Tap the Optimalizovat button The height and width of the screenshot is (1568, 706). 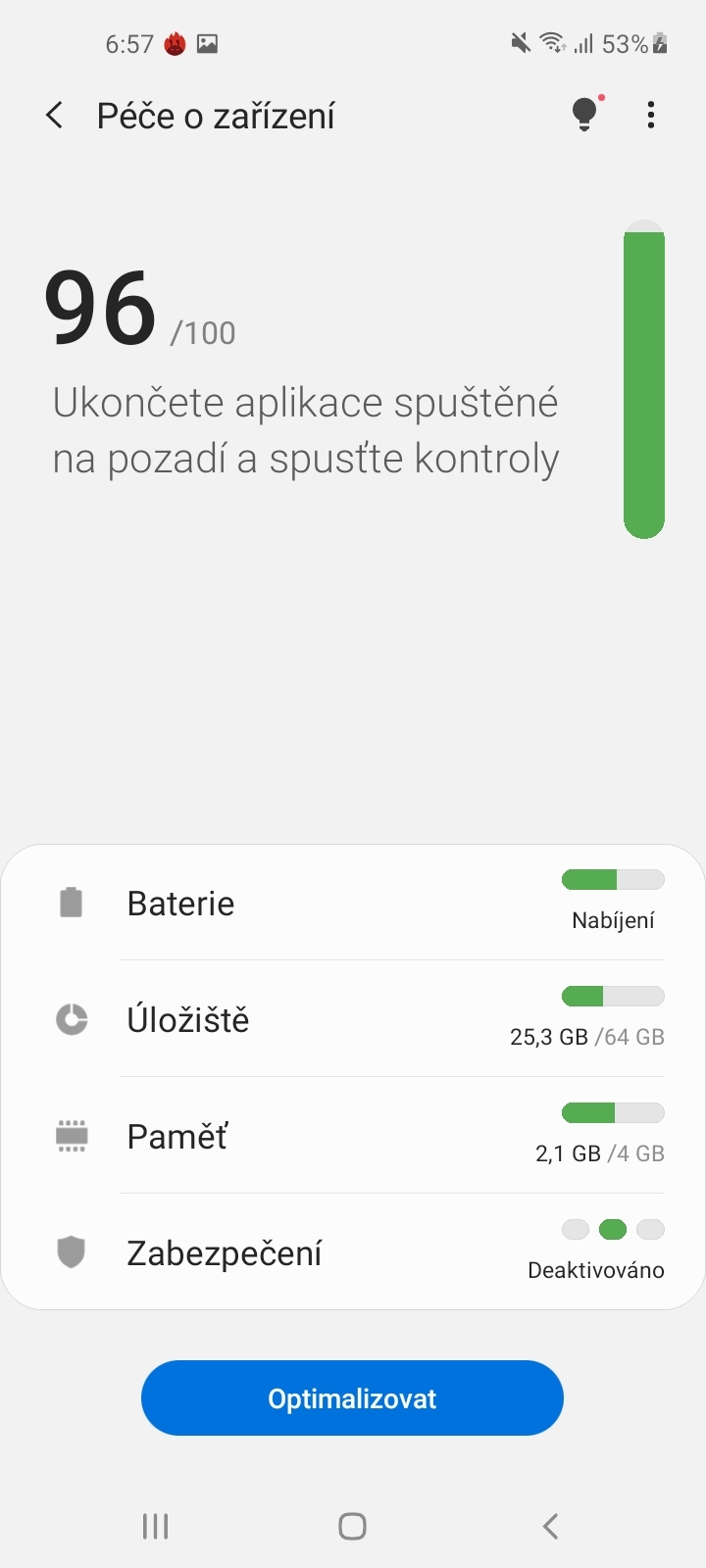coord(352,1398)
